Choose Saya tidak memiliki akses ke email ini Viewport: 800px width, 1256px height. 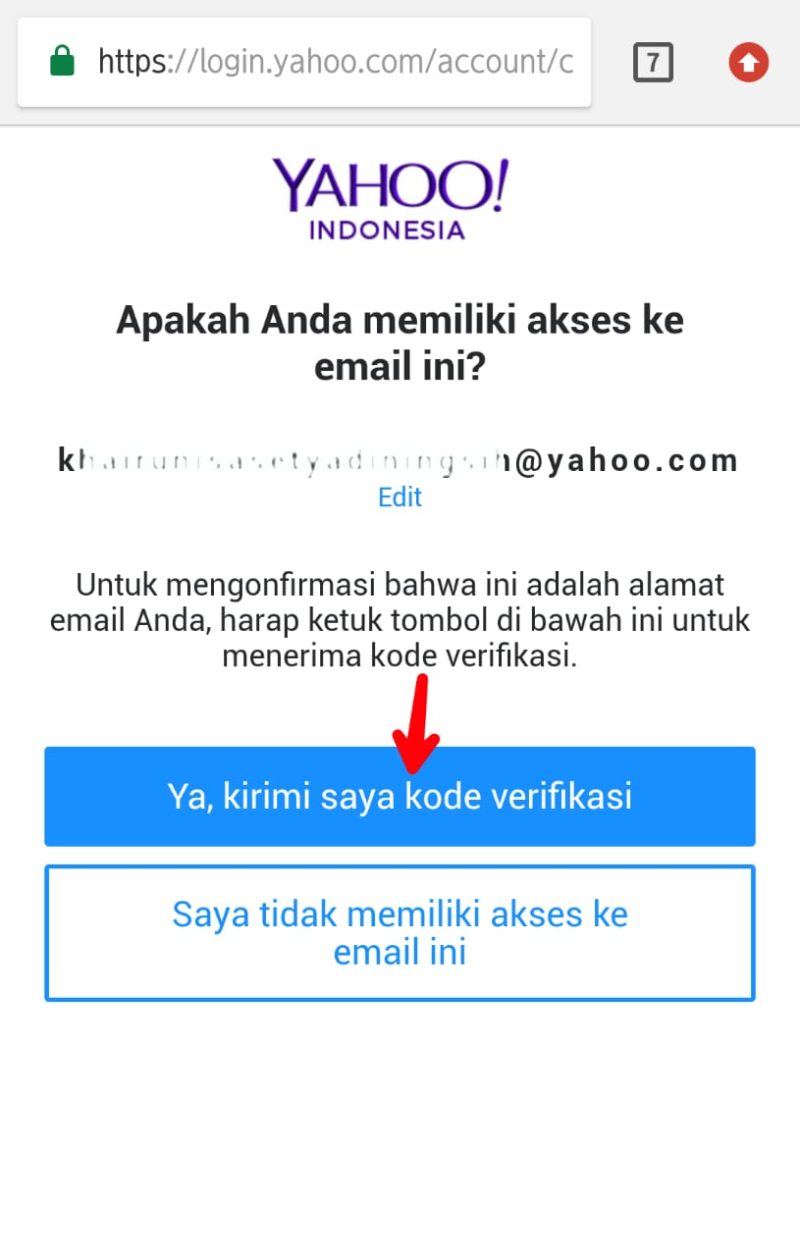pyautogui.click(x=400, y=932)
